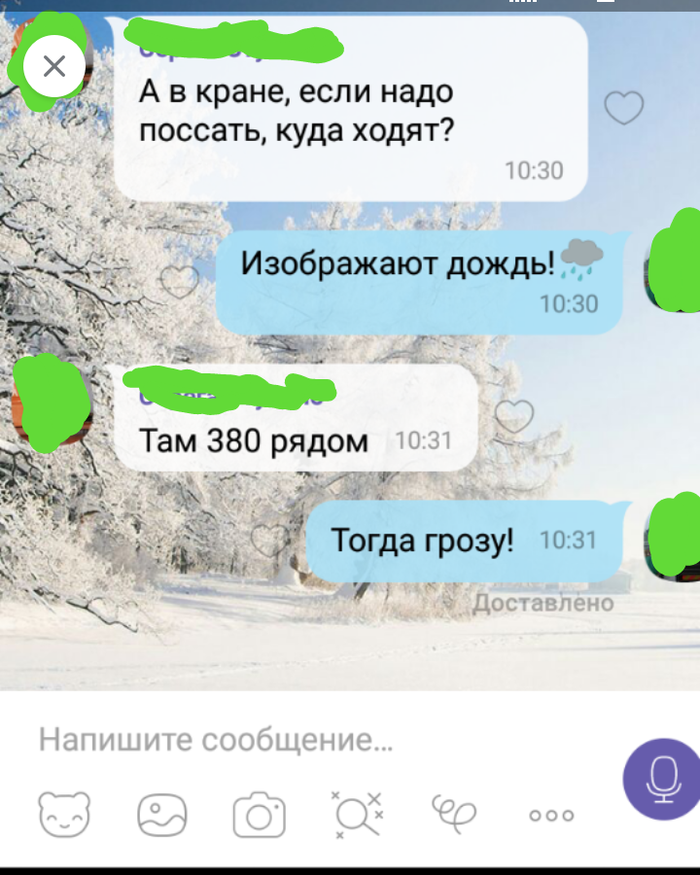
Task: Open the stickers panel
Action: click(63, 813)
